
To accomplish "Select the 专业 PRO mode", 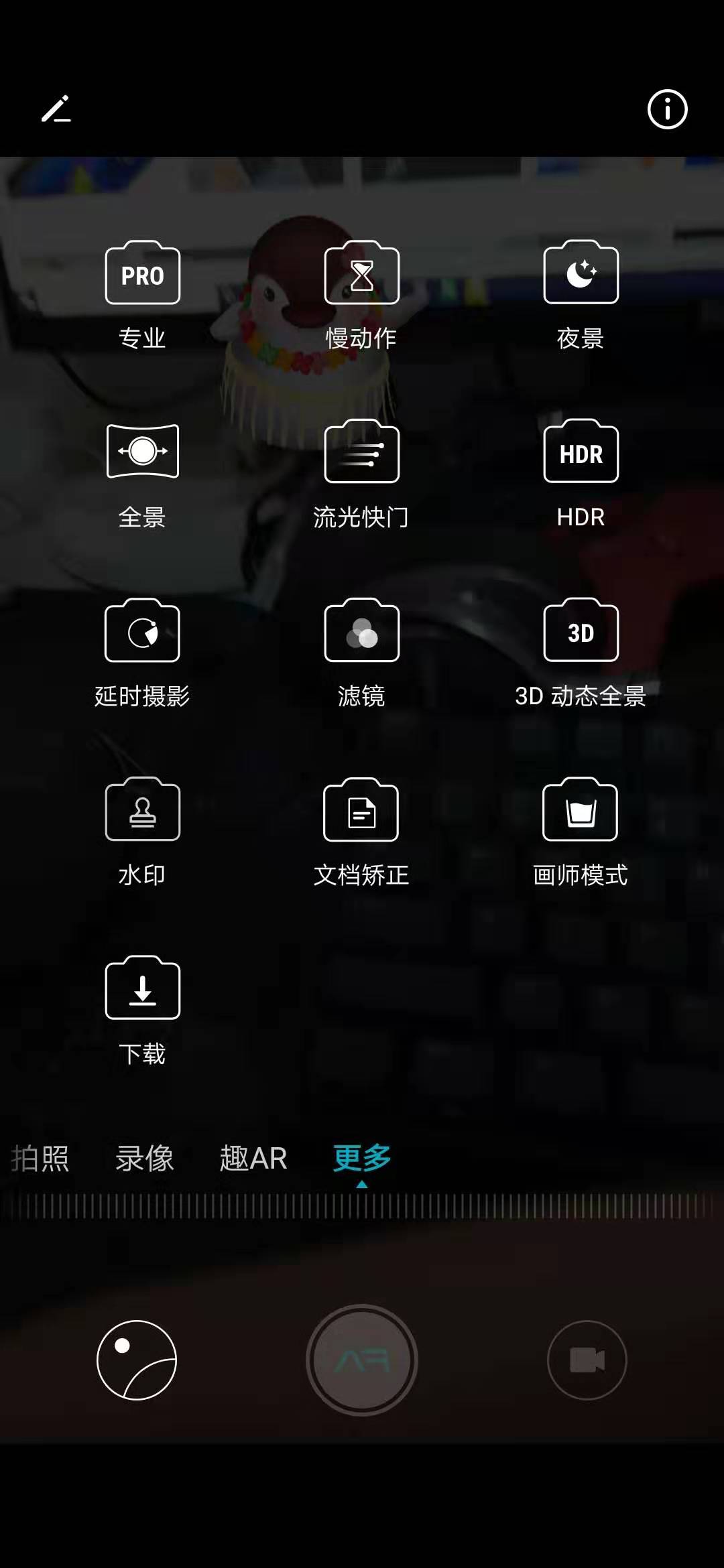I will point(142,295).
